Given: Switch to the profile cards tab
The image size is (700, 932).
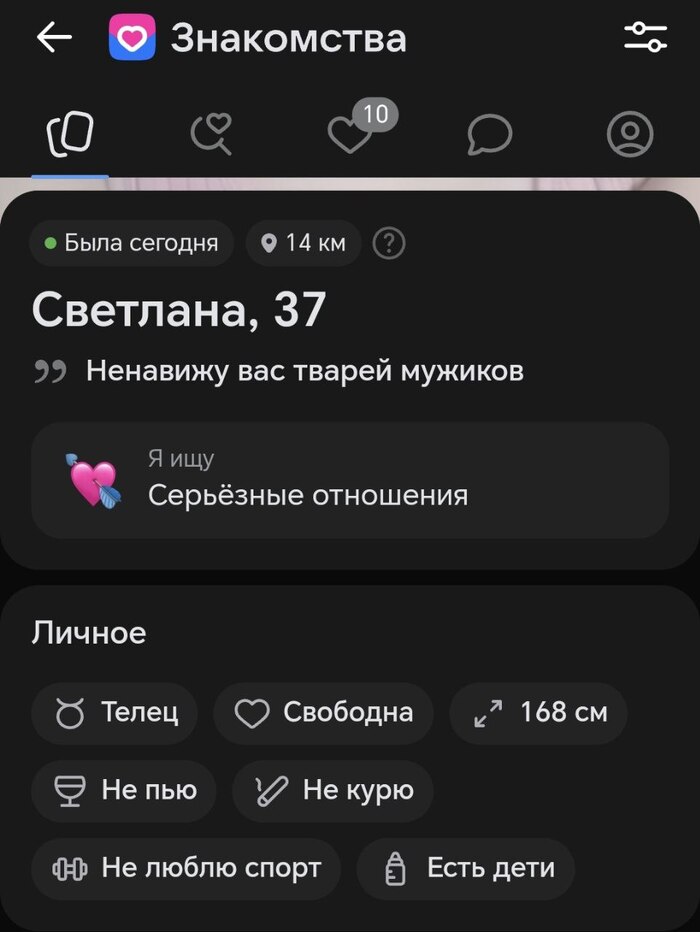Looking at the screenshot, I should point(70,134).
